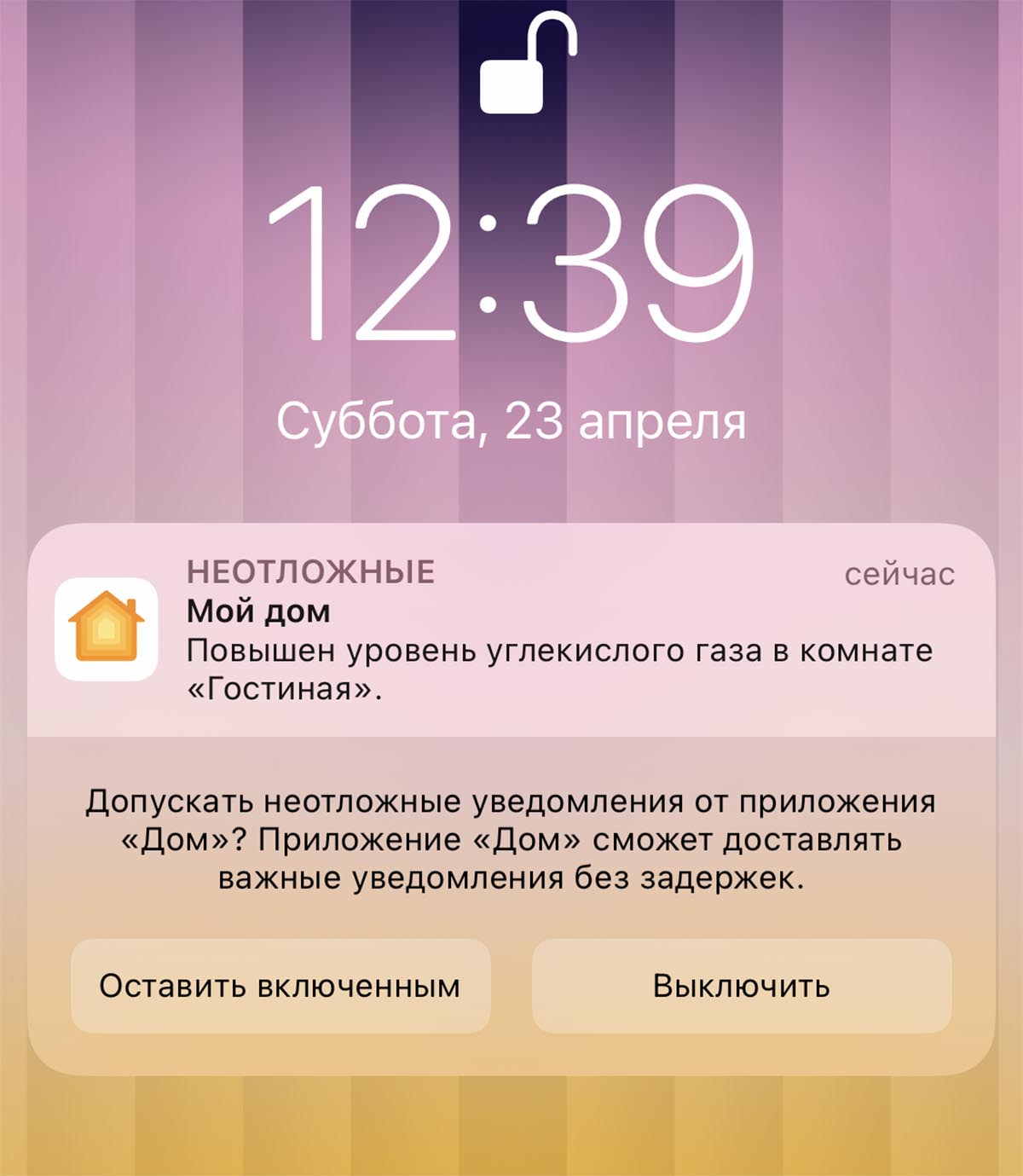Viewport: 1023px width, 1176px height.
Task: Tap «Оставить включенным» to keep urgent notifications
Action: click(280, 986)
